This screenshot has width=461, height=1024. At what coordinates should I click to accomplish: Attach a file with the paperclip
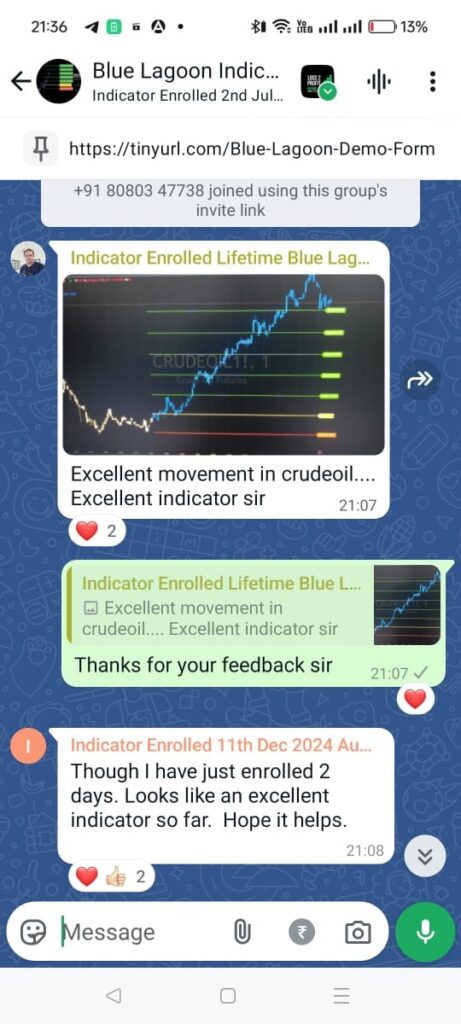[242, 933]
